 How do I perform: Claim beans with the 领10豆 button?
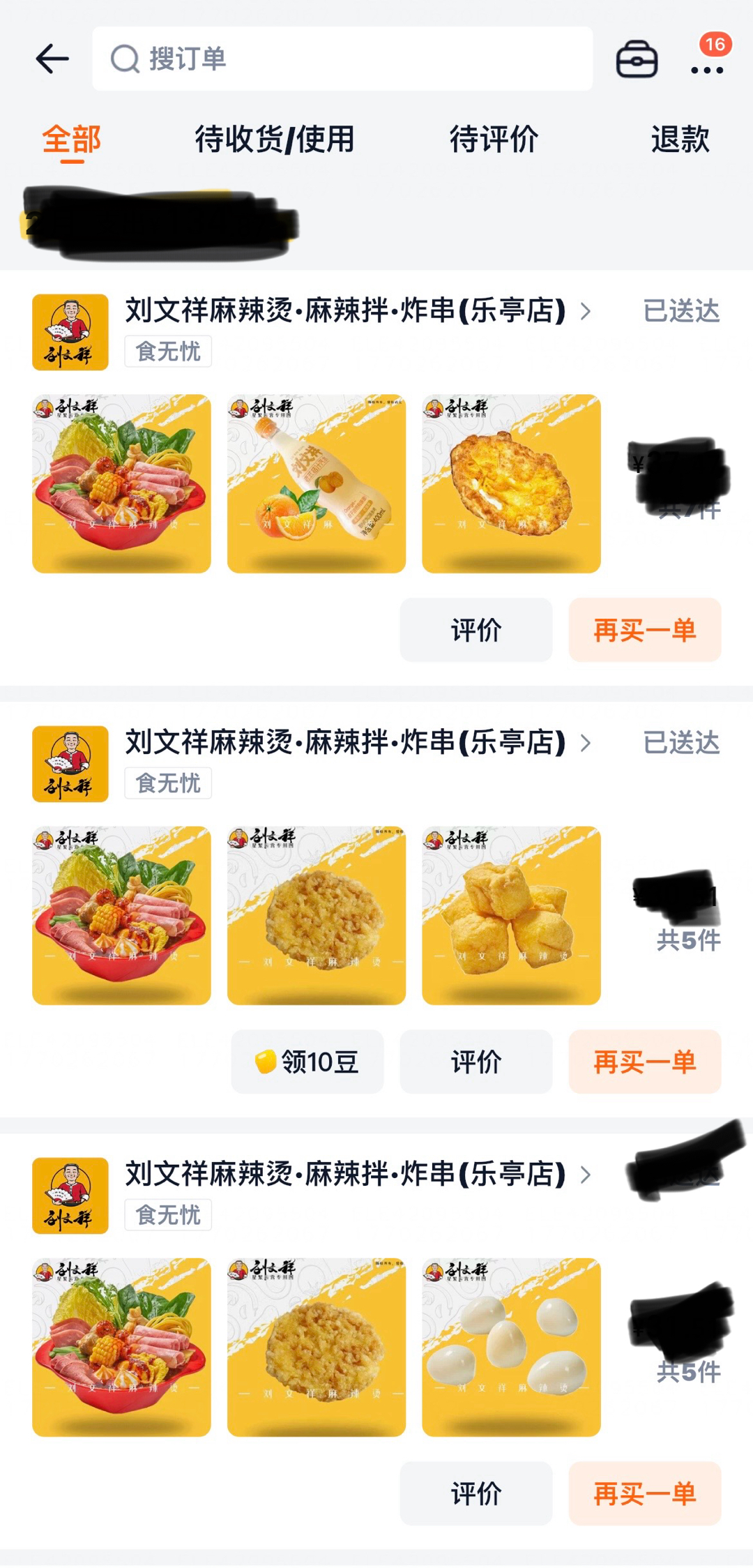coord(307,1062)
